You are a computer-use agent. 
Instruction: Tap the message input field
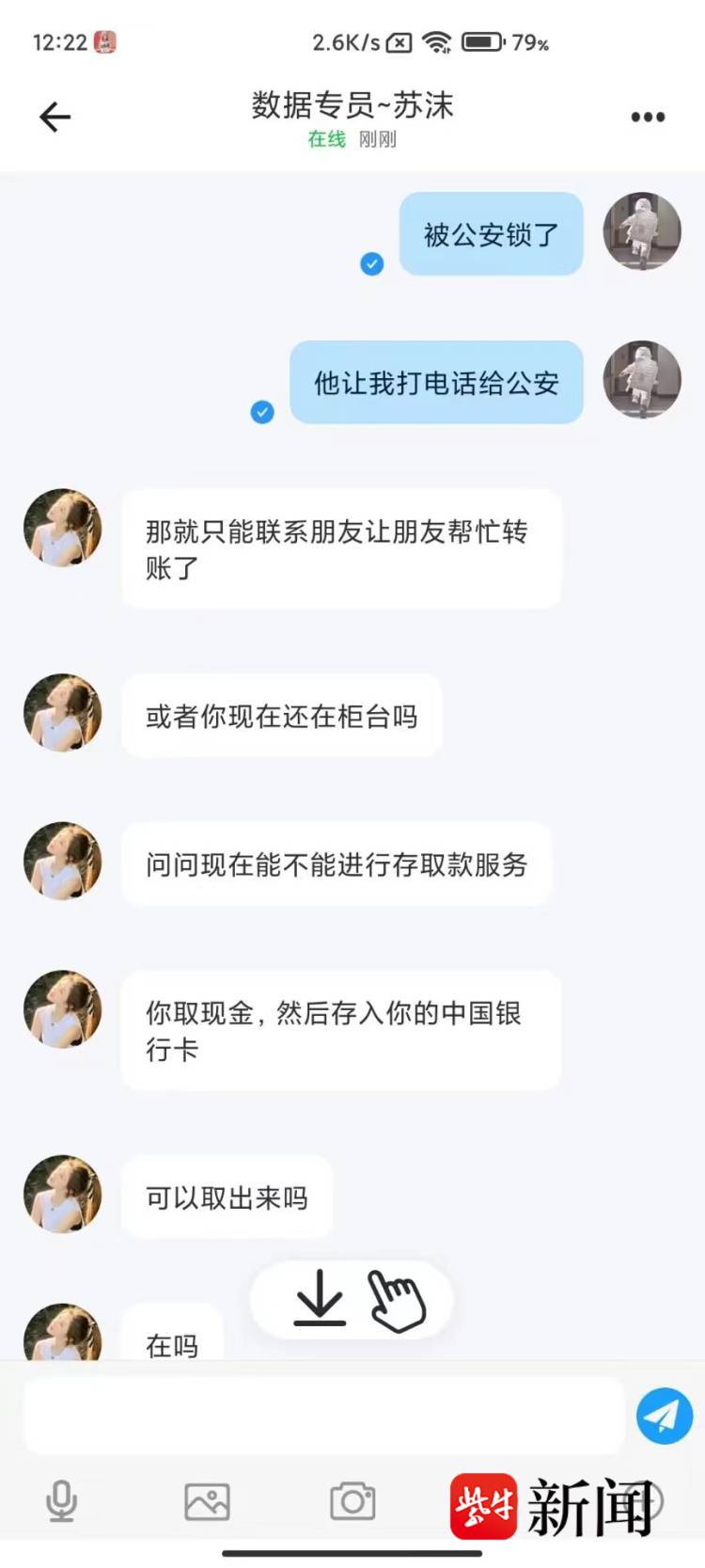point(323,1415)
